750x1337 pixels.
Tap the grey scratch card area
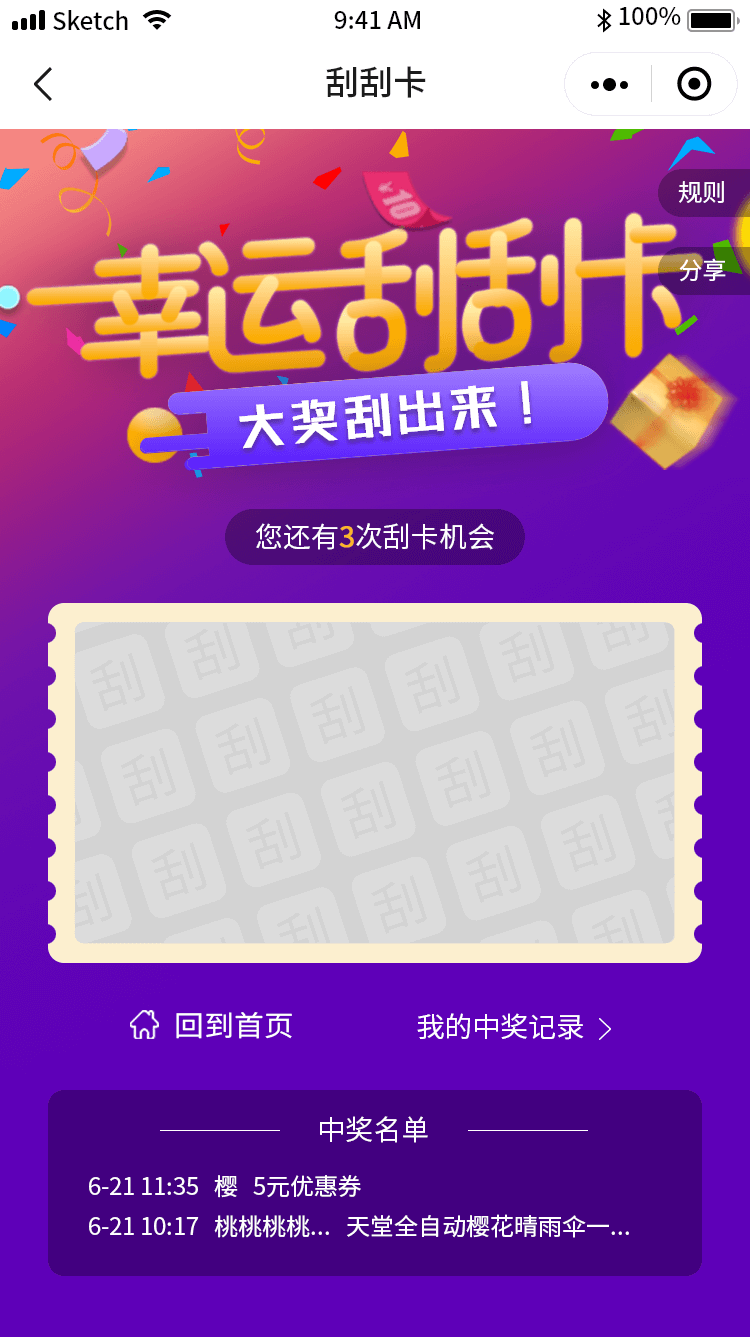[x=375, y=783]
